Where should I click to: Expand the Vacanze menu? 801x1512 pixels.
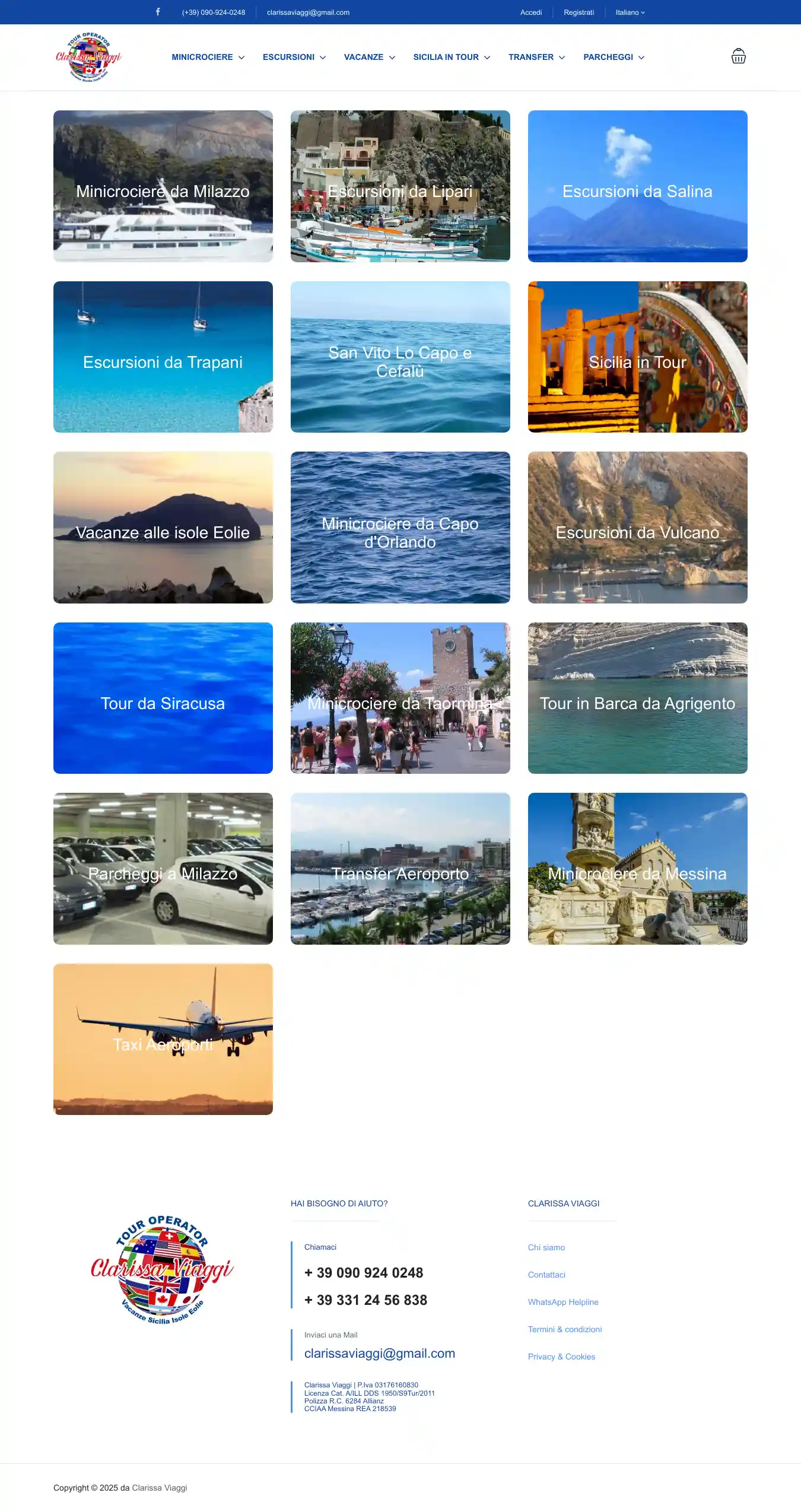click(x=369, y=57)
